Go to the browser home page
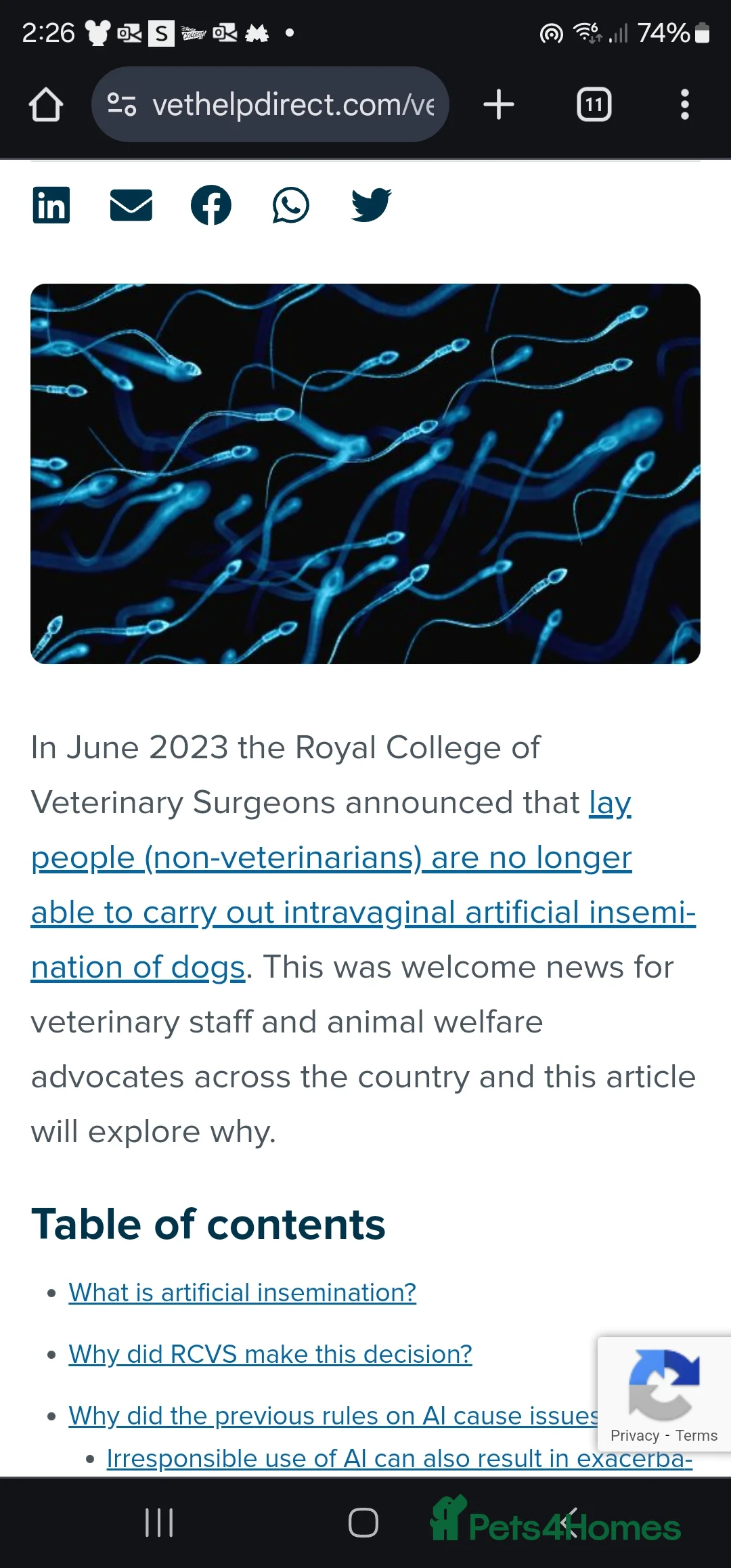The height and width of the screenshot is (1568, 731). (46, 105)
